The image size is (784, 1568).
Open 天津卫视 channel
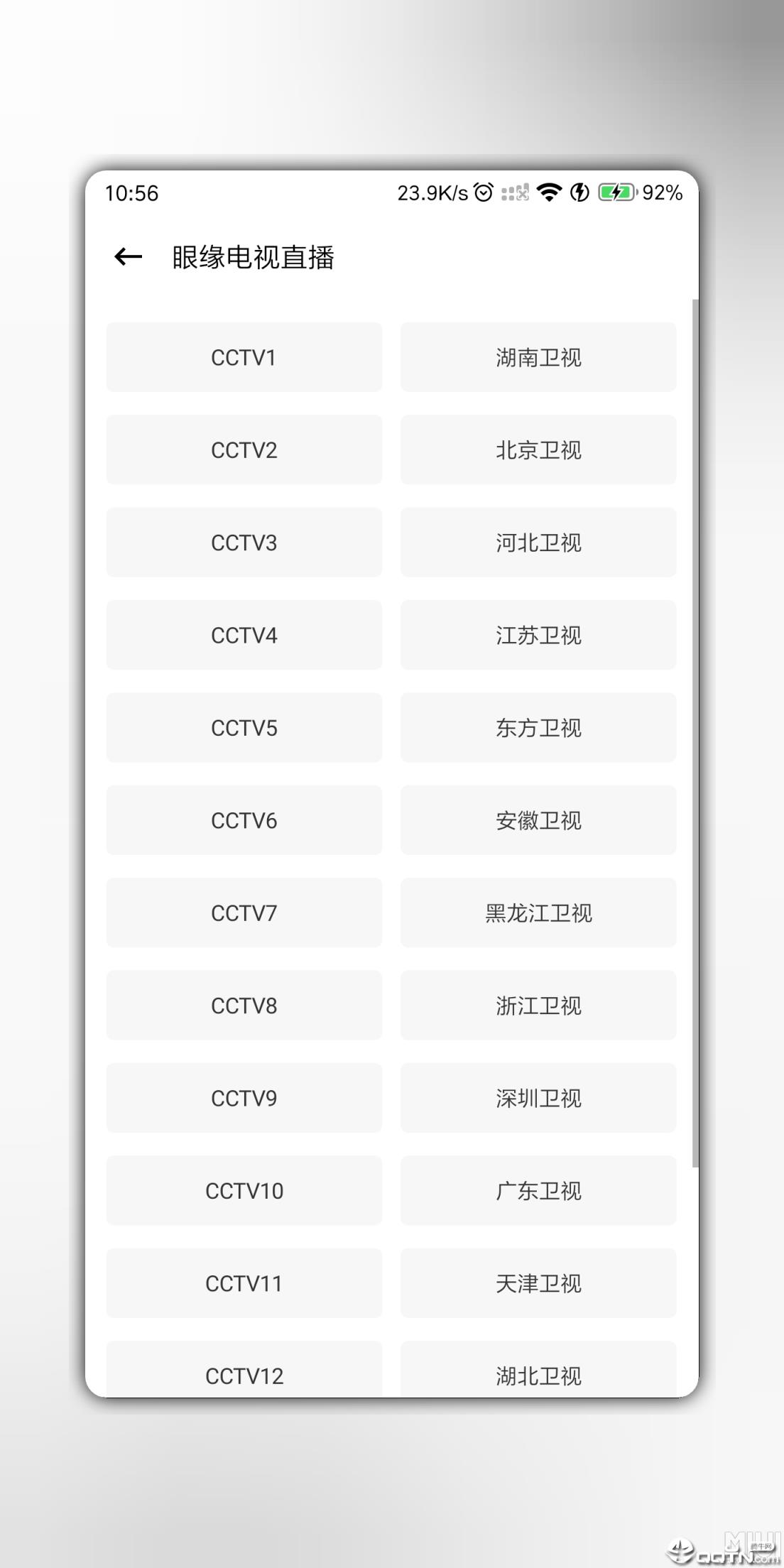coord(538,1283)
